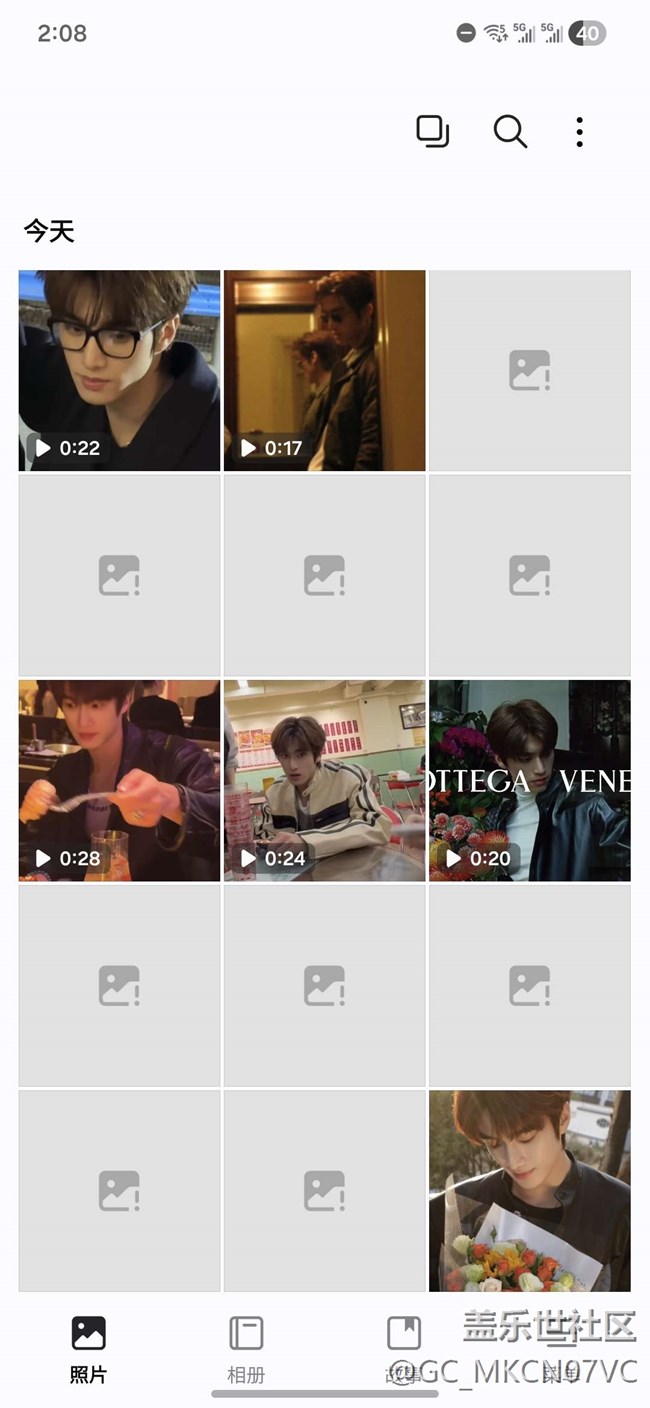Viewport: 650px width, 1408px height.
Task: Play the 0:20 video
Action: coord(529,780)
